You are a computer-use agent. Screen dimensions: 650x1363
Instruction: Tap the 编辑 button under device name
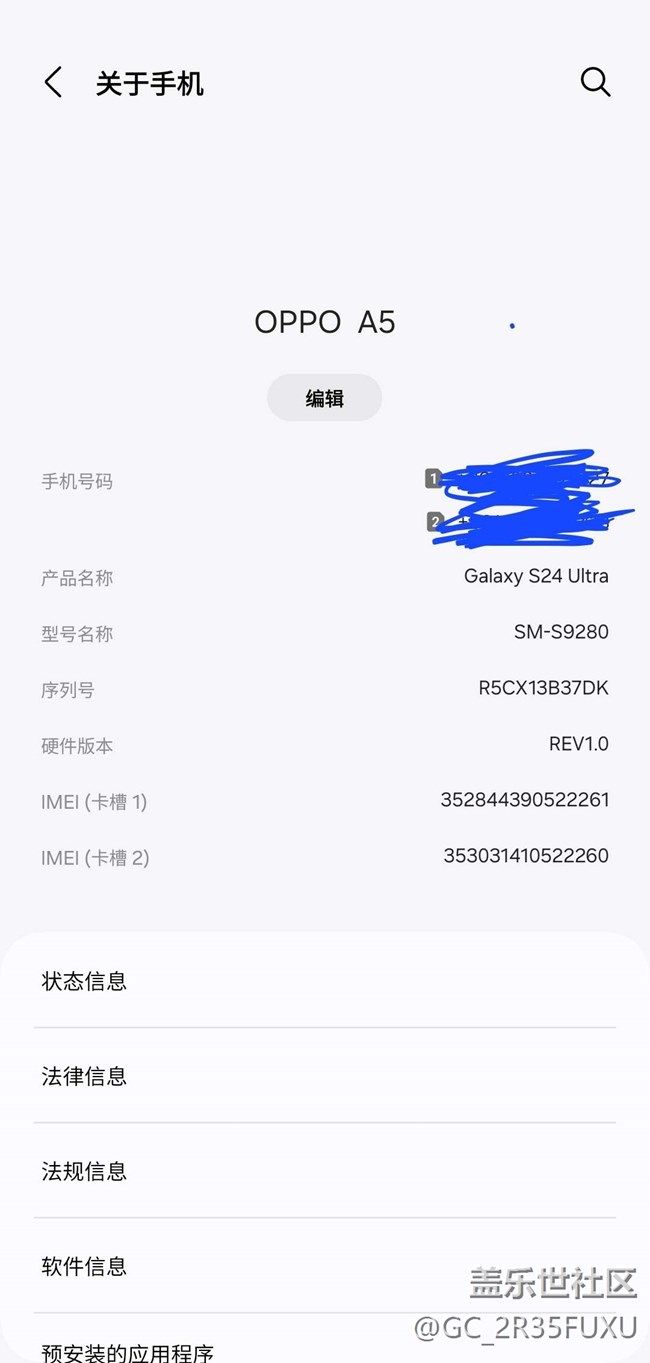[x=324, y=398]
